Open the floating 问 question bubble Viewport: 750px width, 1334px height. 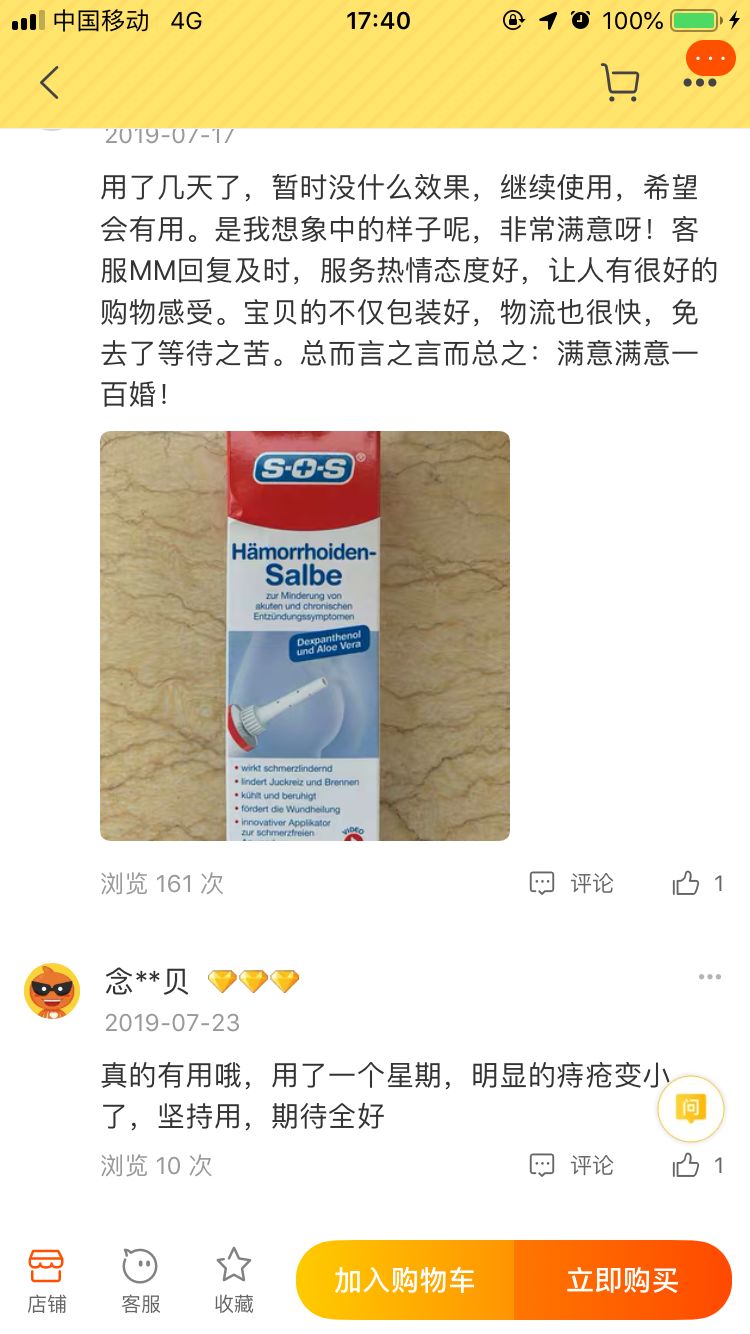(690, 1108)
